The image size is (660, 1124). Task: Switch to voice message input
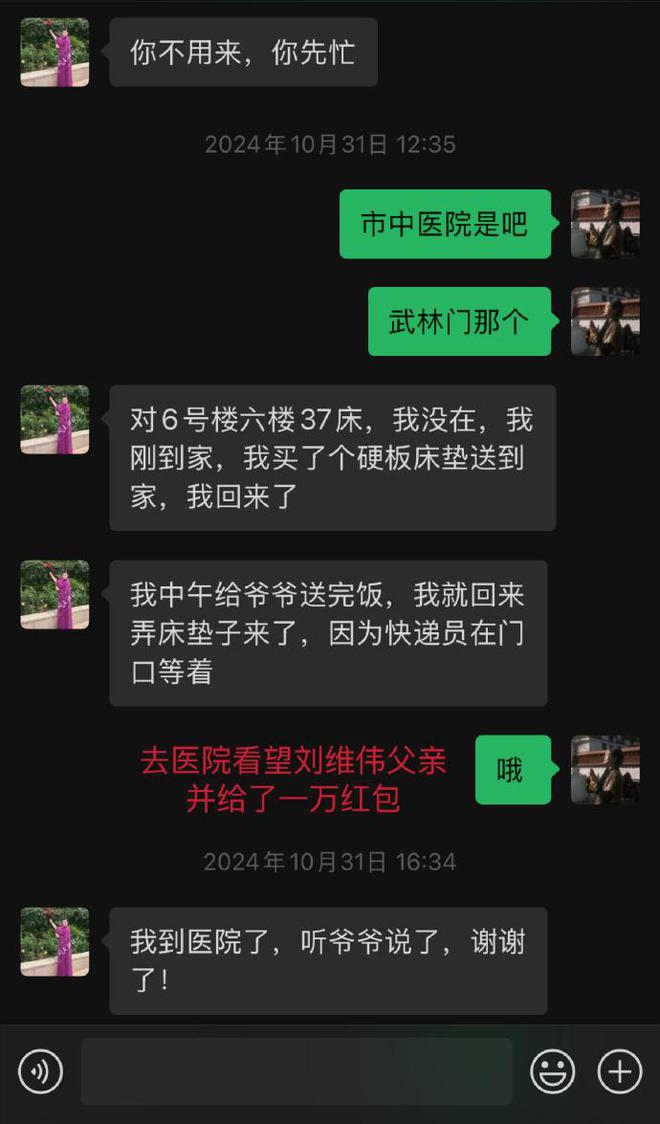[40, 1072]
